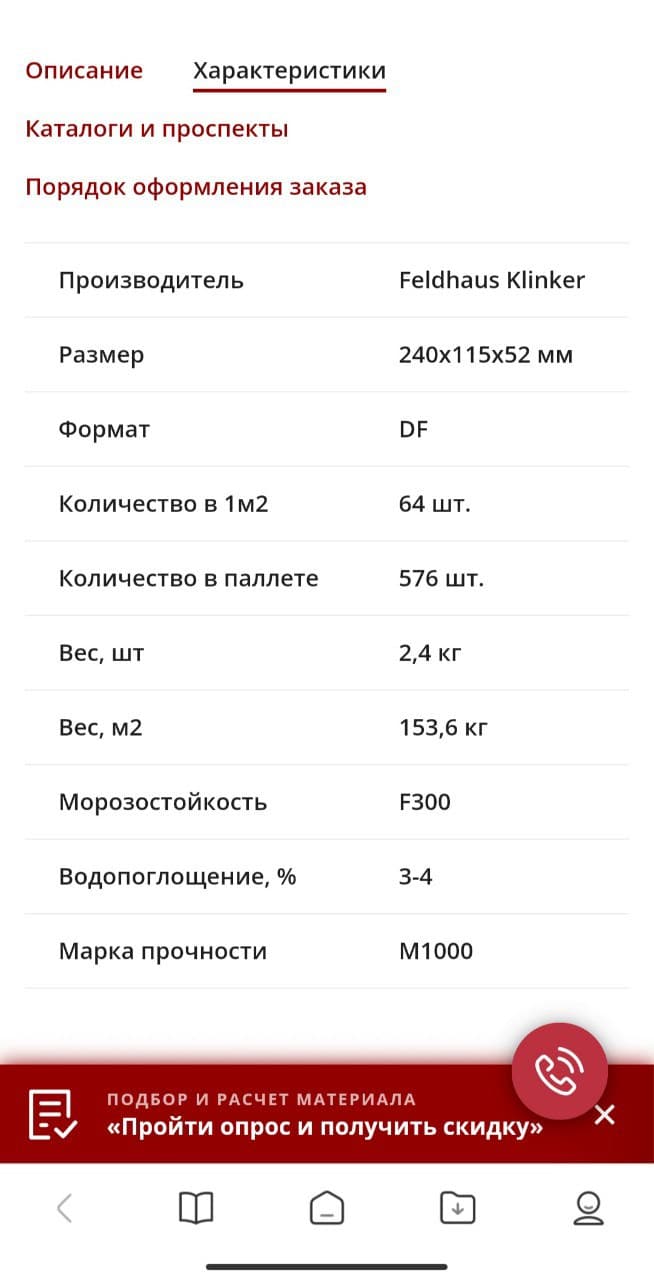
Task: Go back with the browser back arrow
Action: (x=65, y=1208)
